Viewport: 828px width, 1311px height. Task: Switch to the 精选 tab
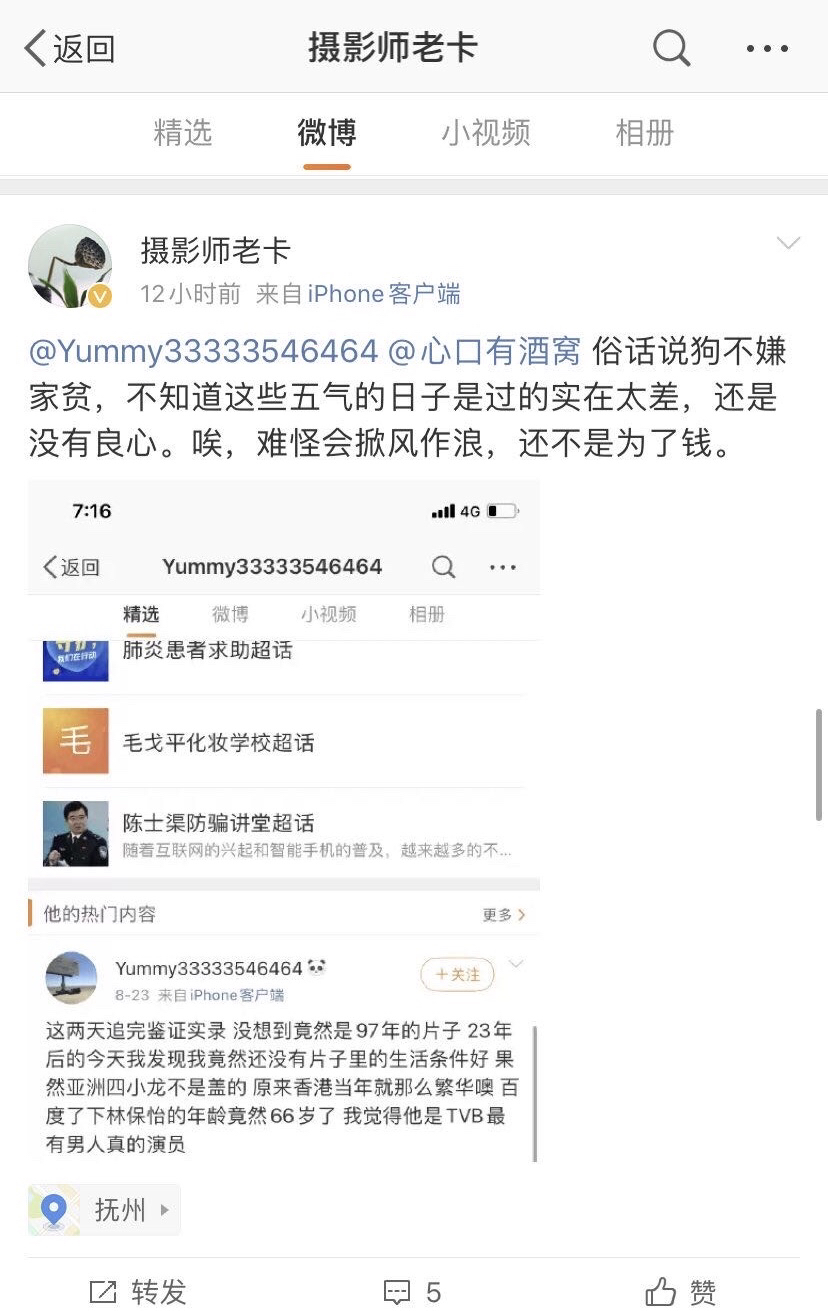point(183,133)
